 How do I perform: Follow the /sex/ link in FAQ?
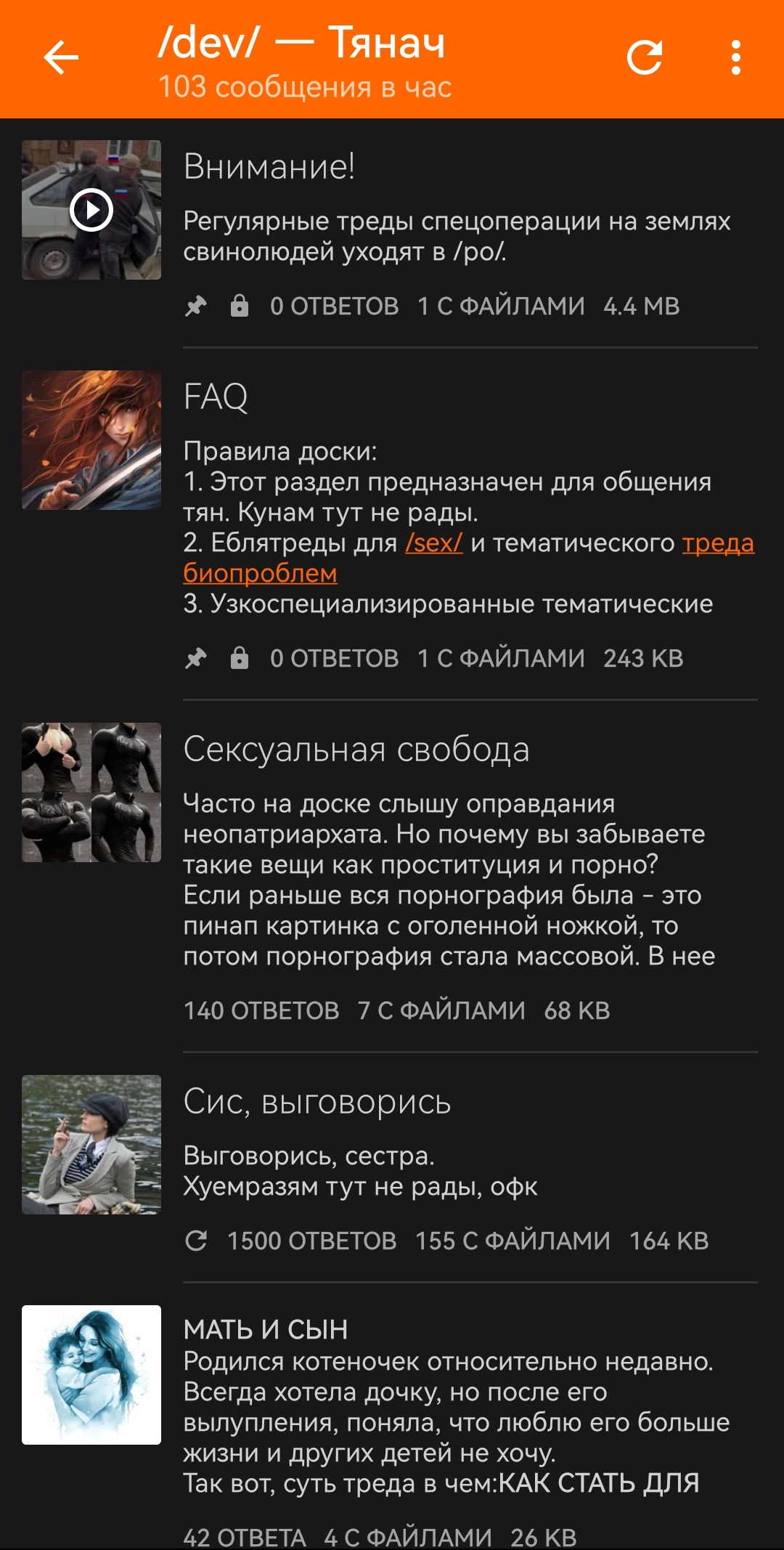433,543
